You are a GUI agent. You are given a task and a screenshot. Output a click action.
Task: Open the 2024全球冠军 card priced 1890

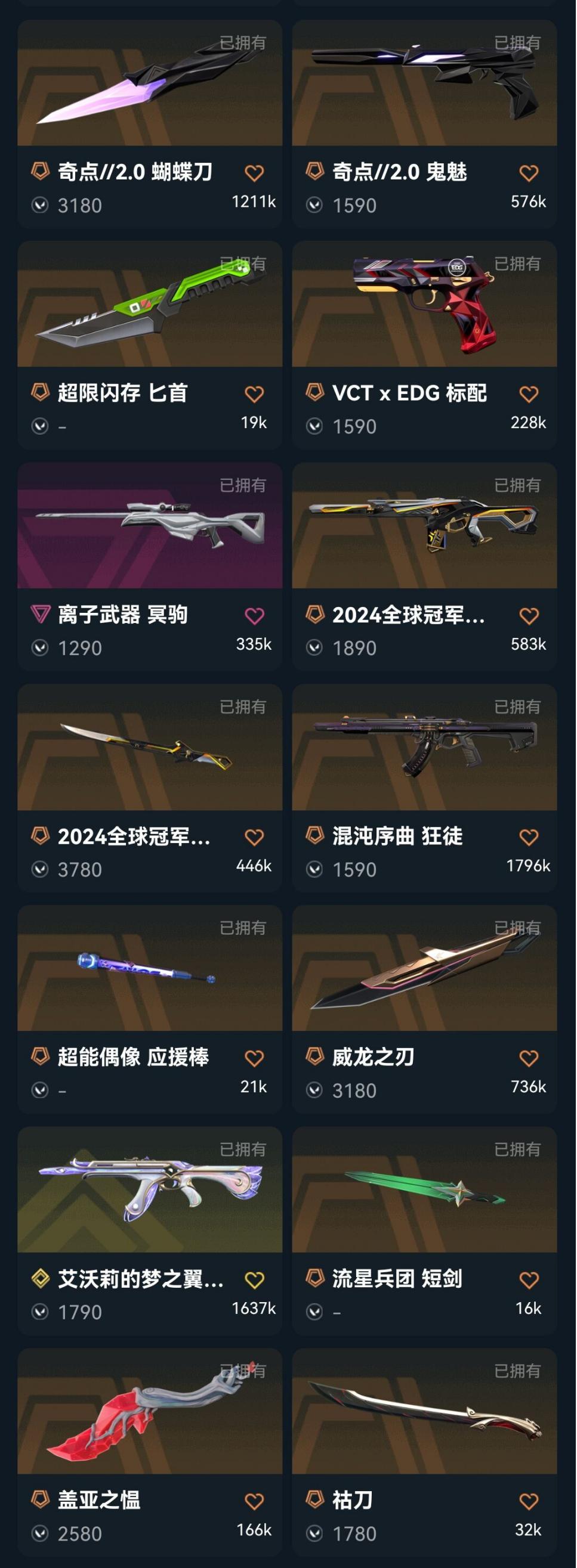click(425, 567)
